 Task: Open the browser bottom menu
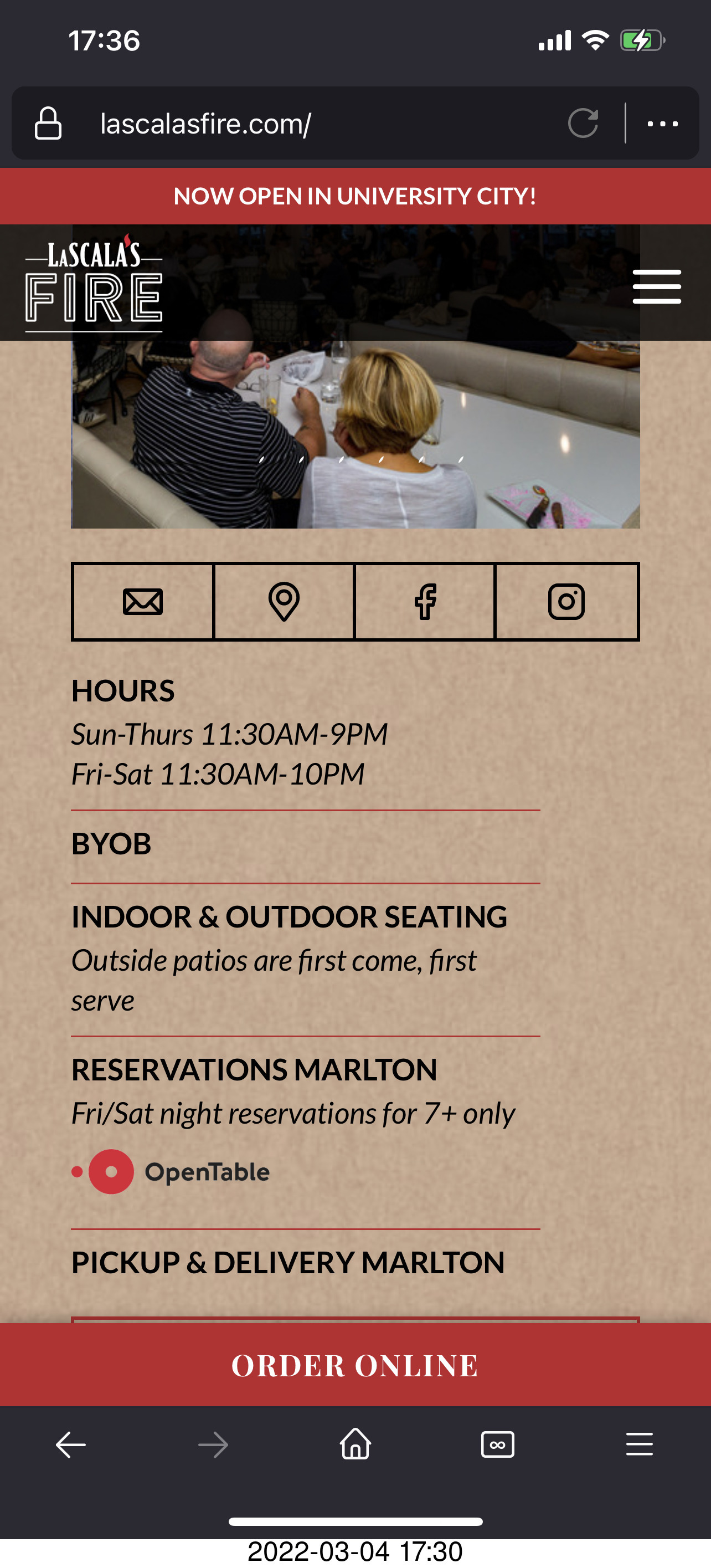click(x=639, y=1444)
